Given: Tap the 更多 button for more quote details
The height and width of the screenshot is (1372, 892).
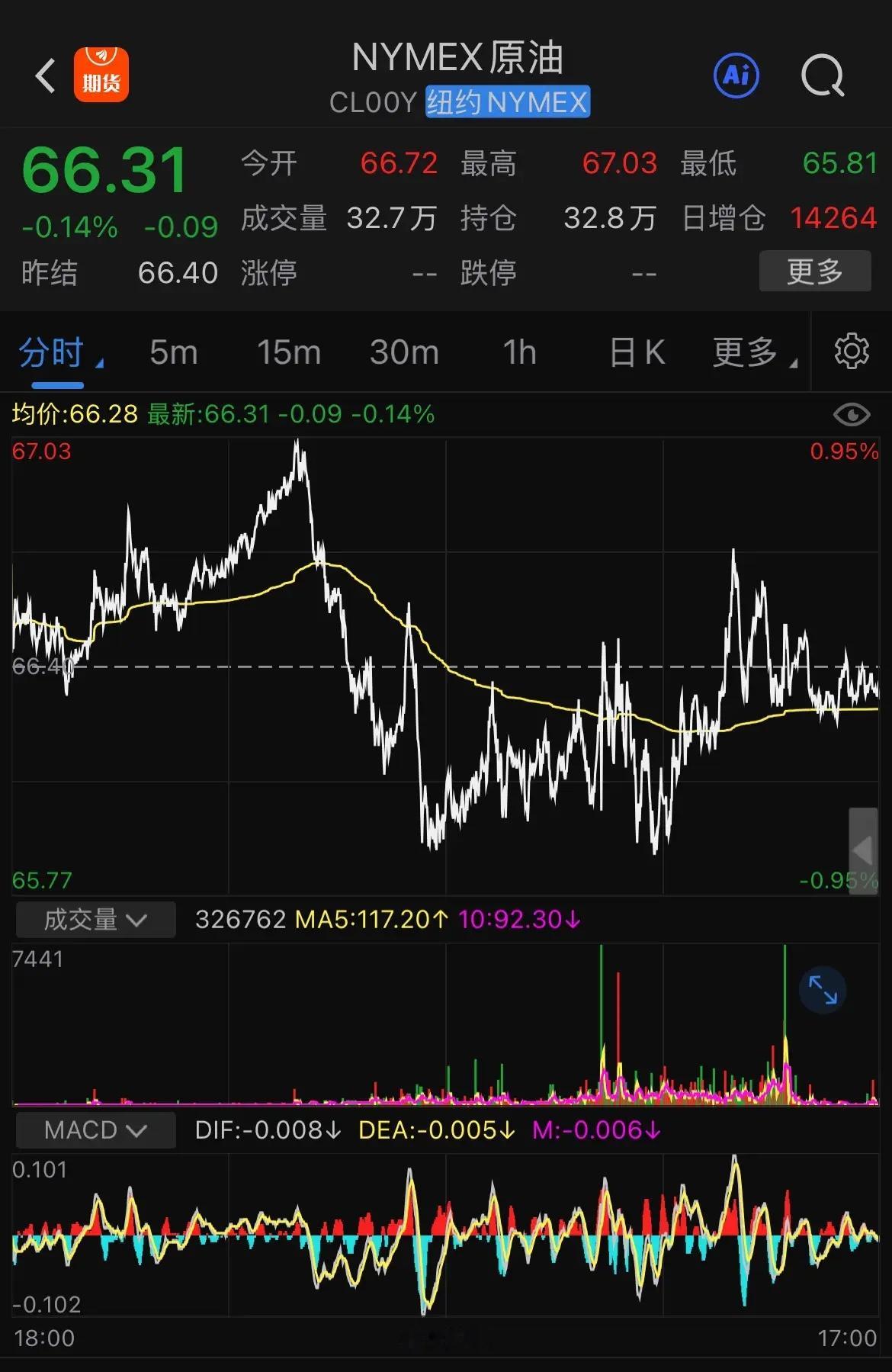Looking at the screenshot, I should pos(815,271).
